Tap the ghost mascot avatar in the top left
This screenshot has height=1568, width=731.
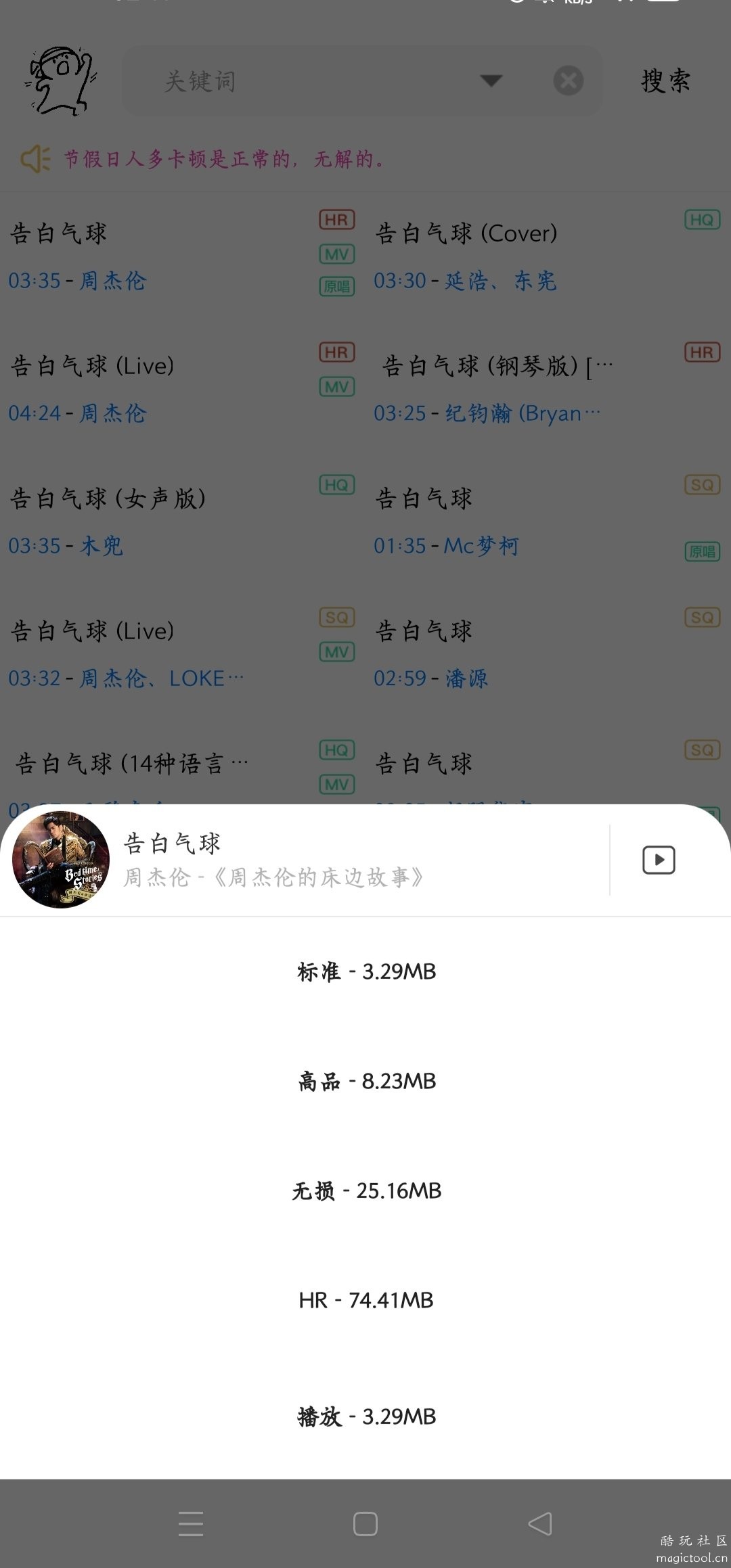point(60,80)
